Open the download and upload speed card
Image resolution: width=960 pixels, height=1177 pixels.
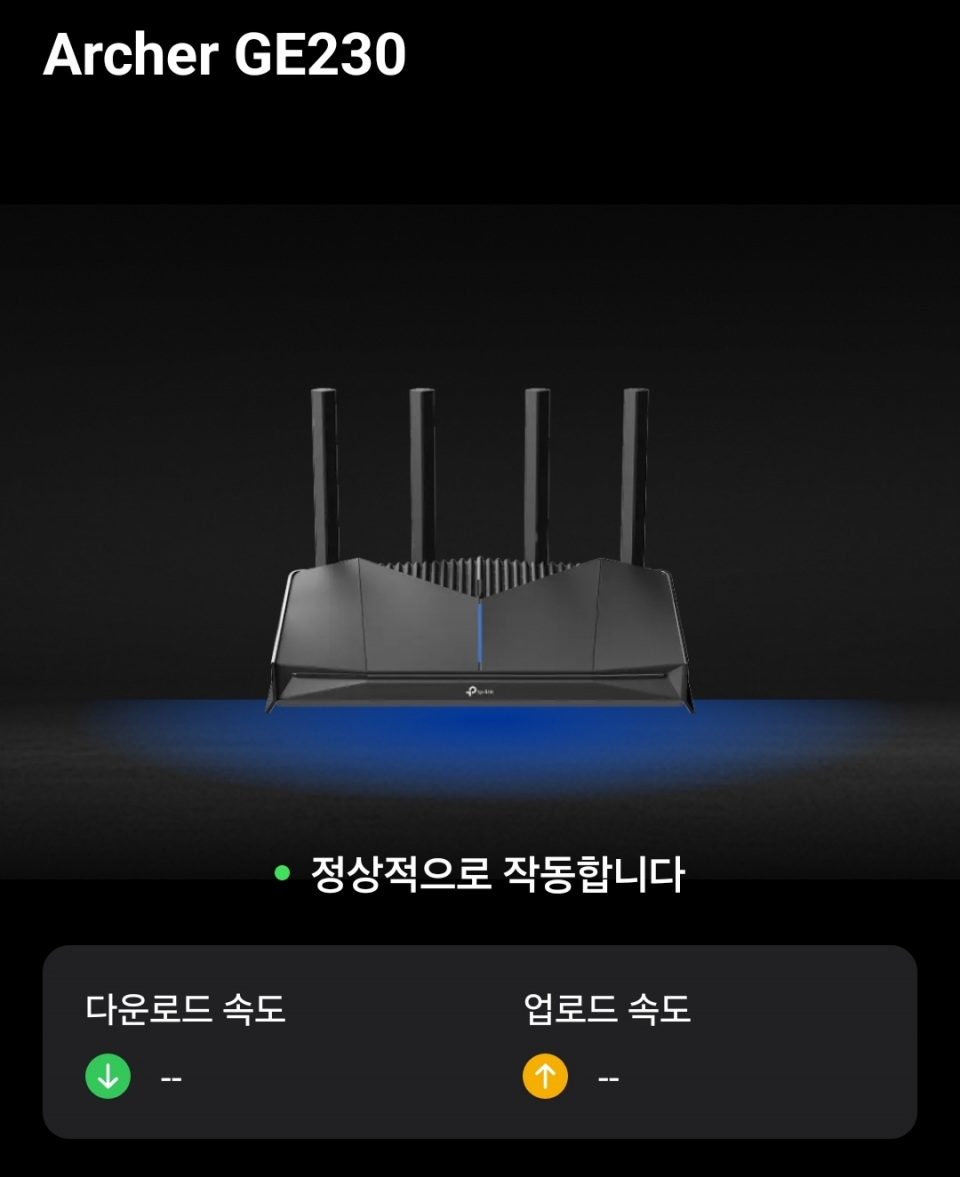click(x=479, y=1041)
